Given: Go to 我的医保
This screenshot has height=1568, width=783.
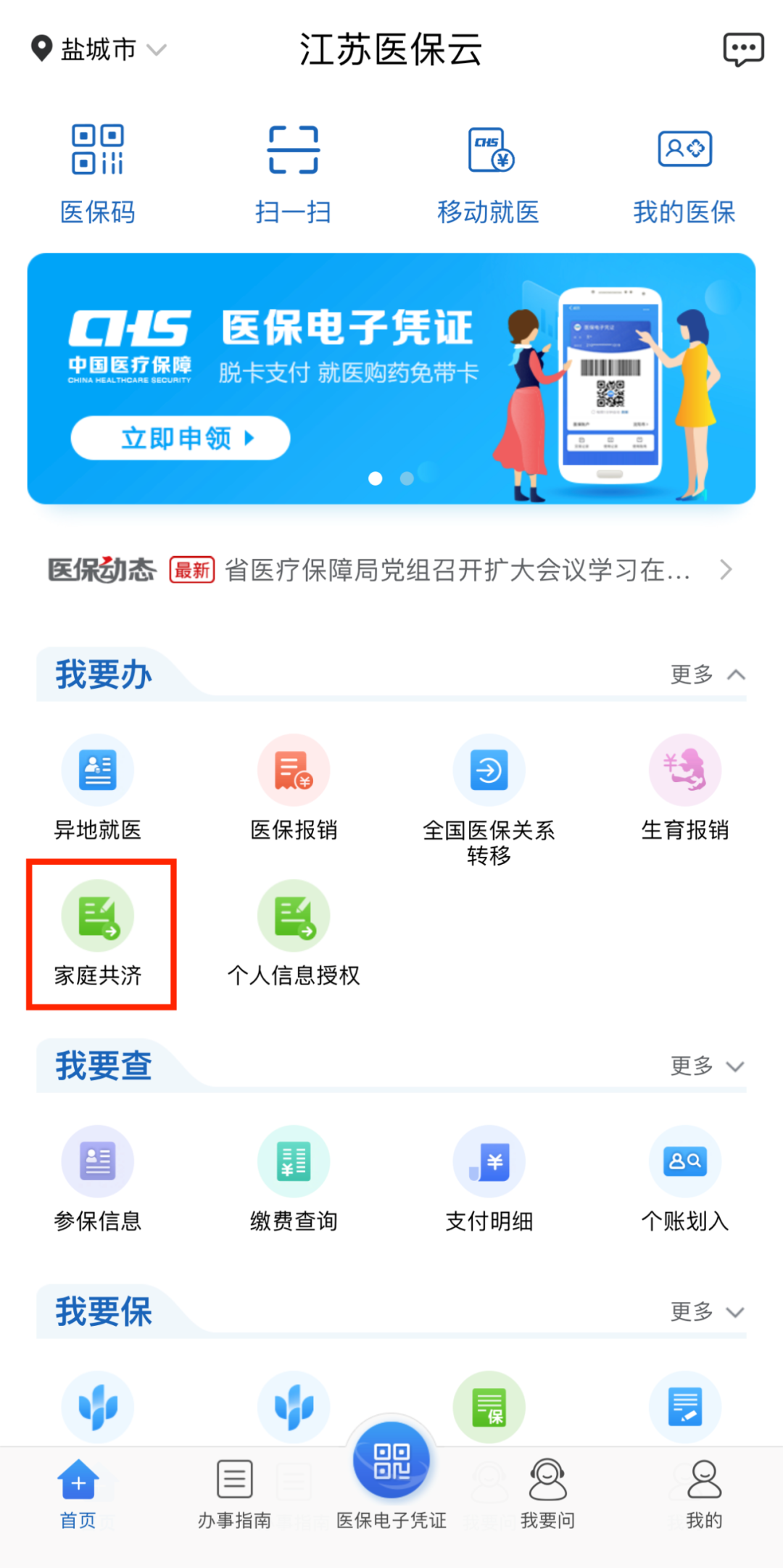Looking at the screenshot, I should (x=684, y=173).
